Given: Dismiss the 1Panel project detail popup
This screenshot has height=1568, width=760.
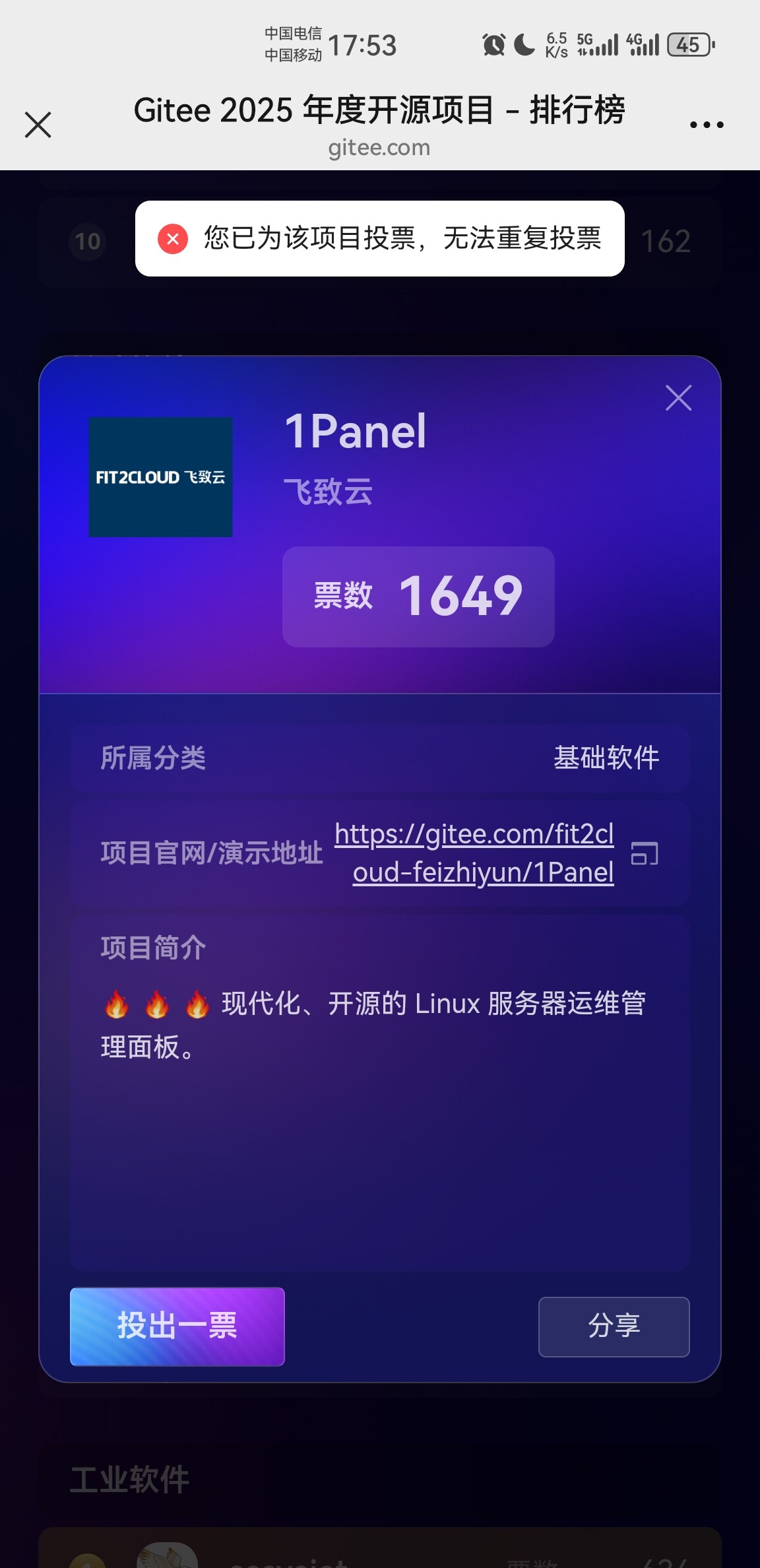Looking at the screenshot, I should pyautogui.click(x=678, y=398).
